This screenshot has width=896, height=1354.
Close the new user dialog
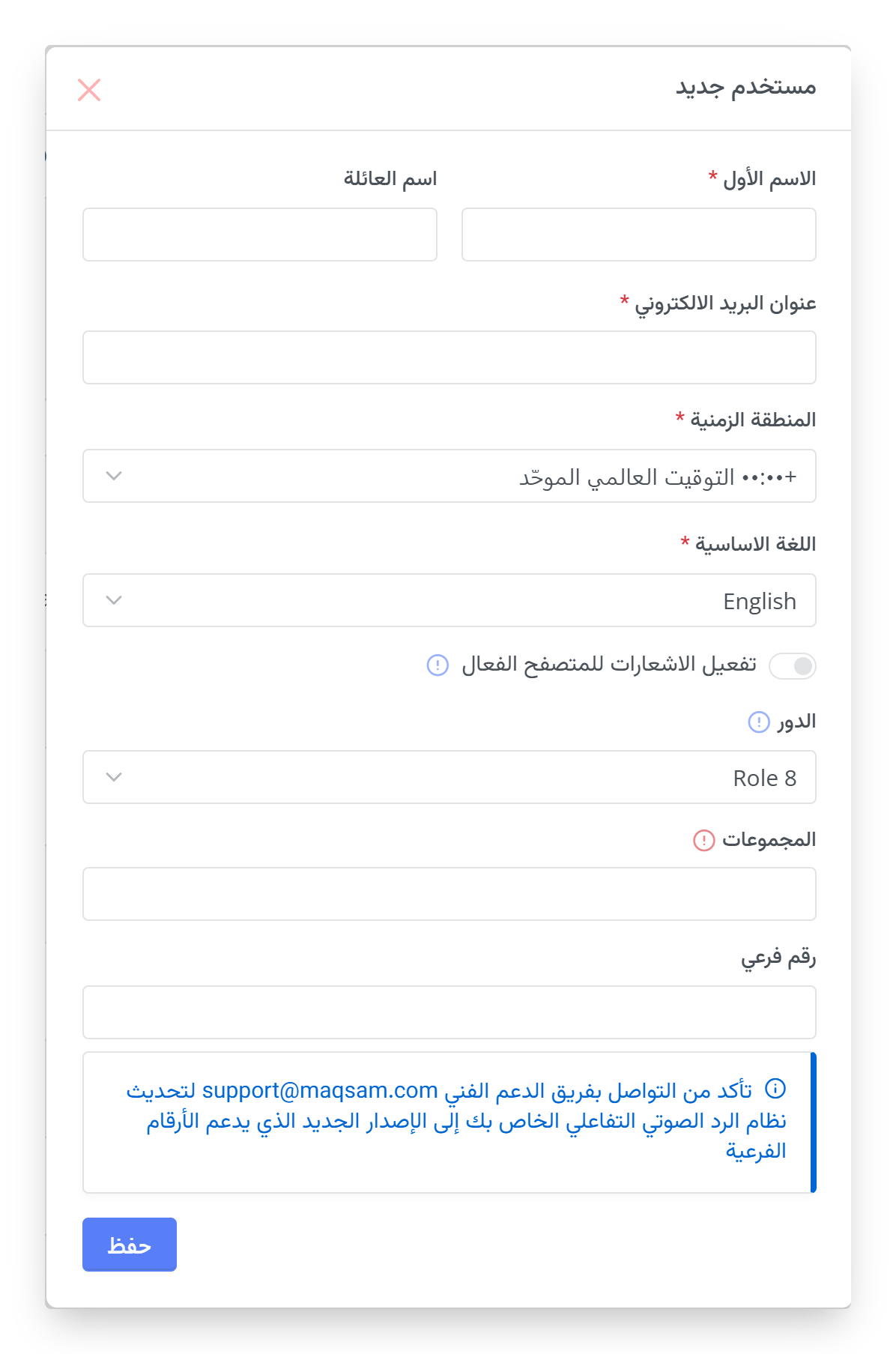click(89, 90)
